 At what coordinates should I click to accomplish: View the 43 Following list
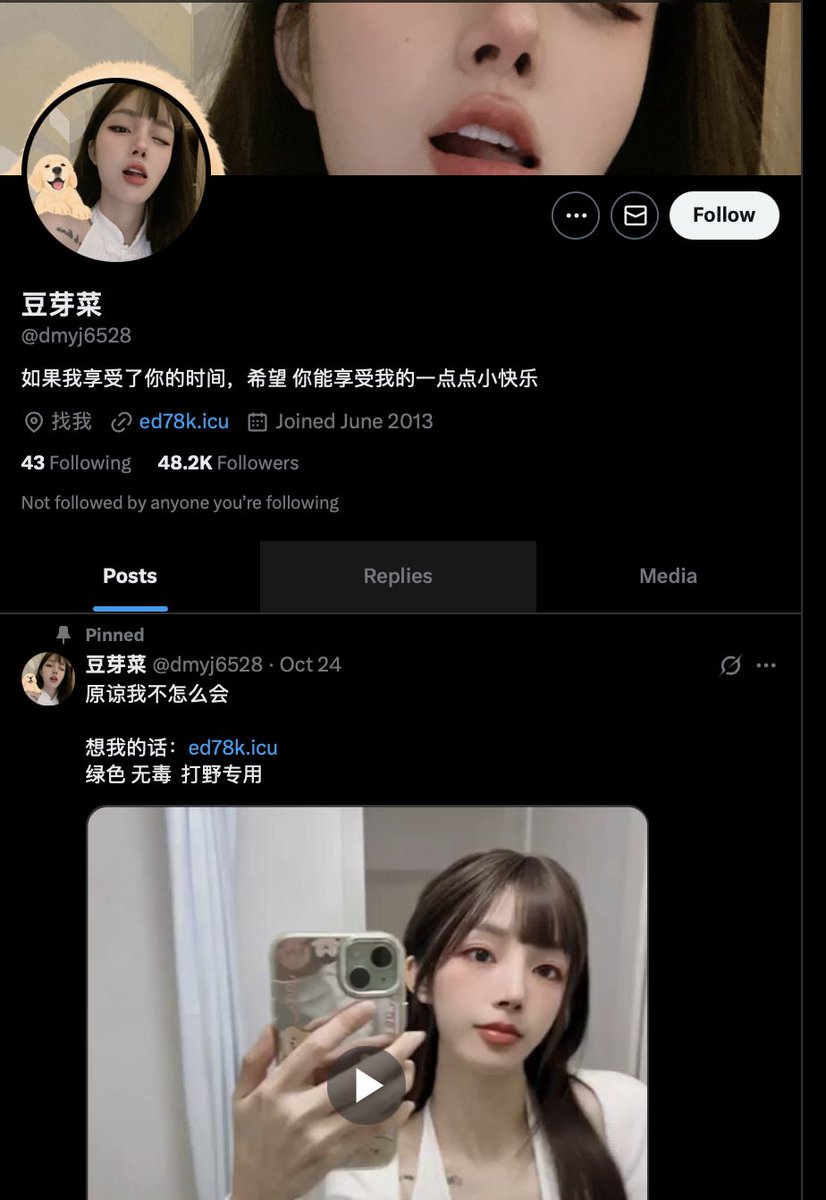(x=76, y=462)
